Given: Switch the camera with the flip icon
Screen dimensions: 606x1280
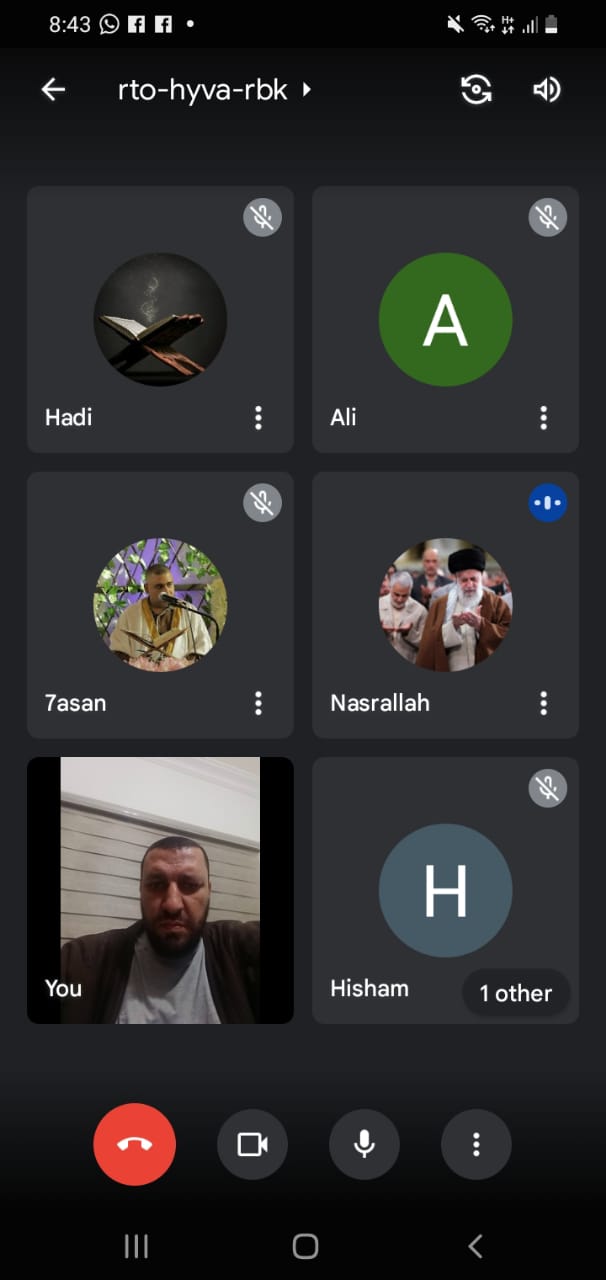Looking at the screenshot, I should [476, 90].
